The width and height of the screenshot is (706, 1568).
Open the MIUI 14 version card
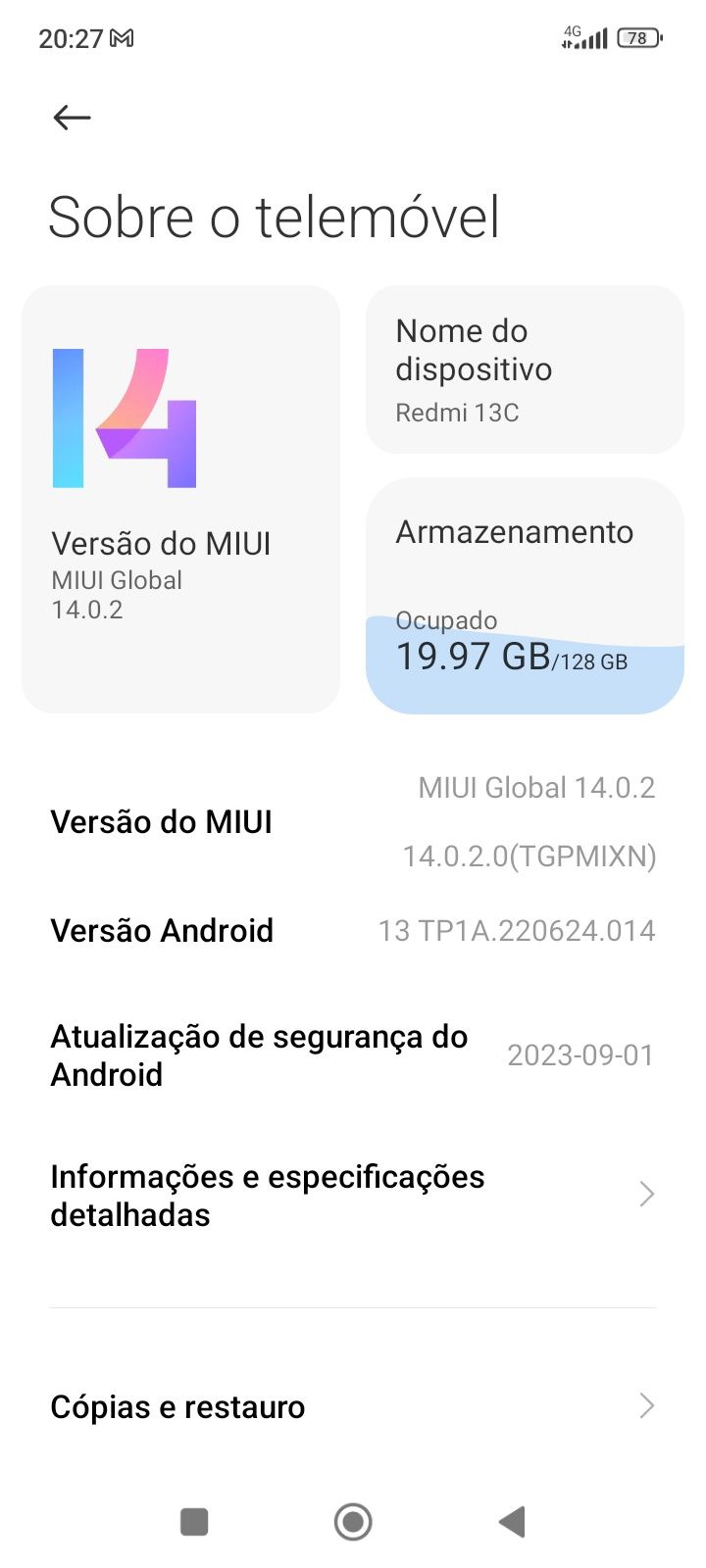pos(180,499)
